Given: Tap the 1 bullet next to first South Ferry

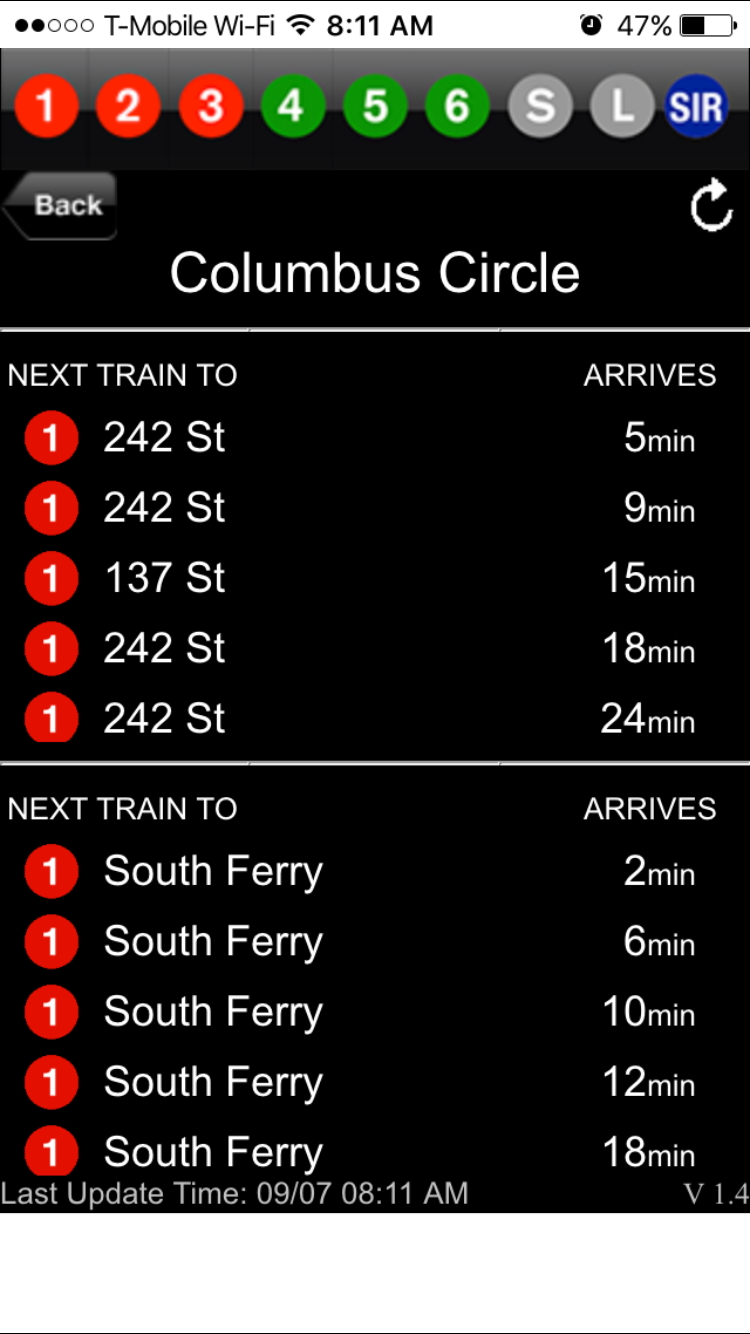Looking at the screenshot, I should [x=51, y=871].
